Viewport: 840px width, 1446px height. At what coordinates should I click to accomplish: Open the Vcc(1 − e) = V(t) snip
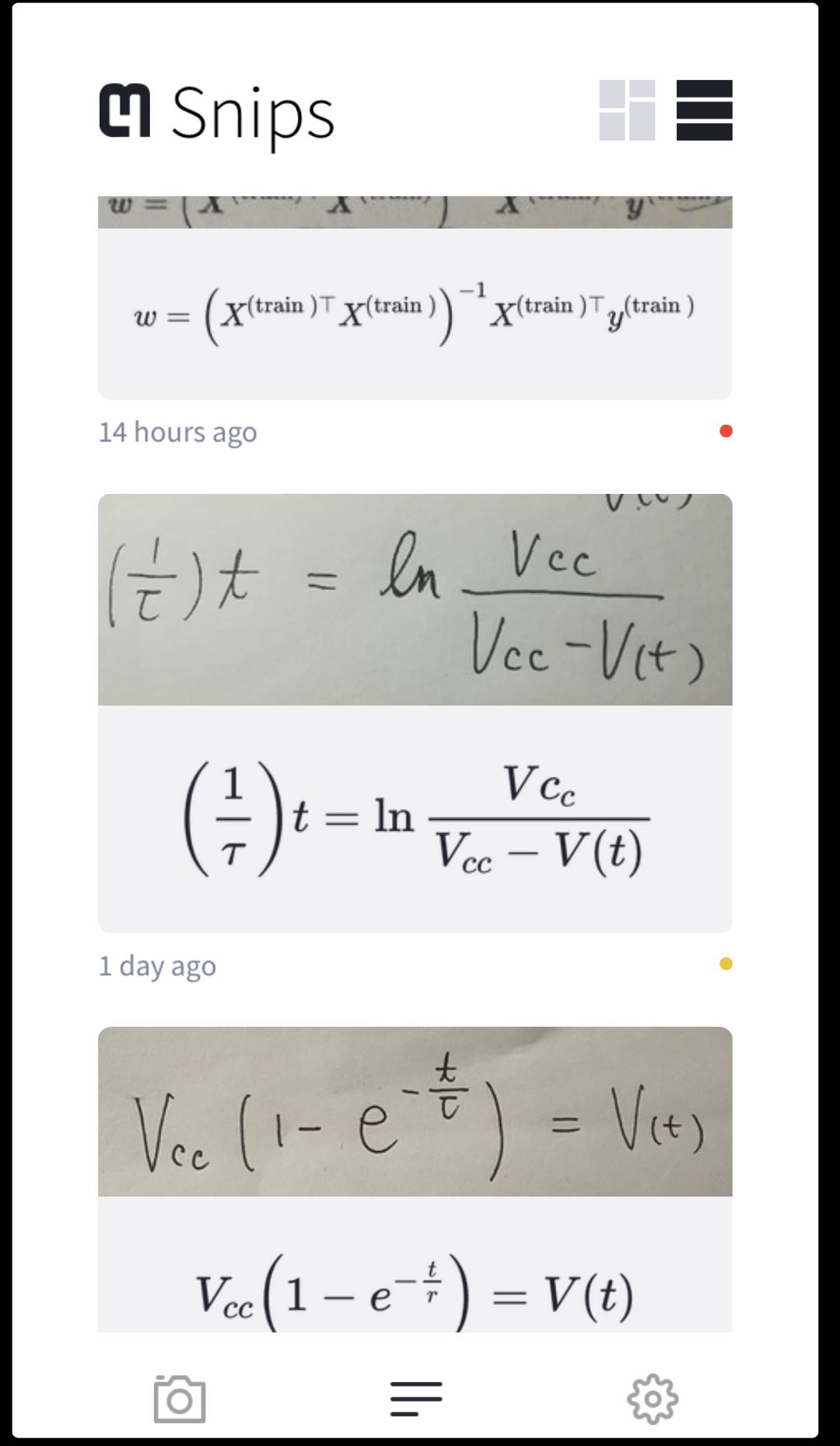pos(415,1179)
